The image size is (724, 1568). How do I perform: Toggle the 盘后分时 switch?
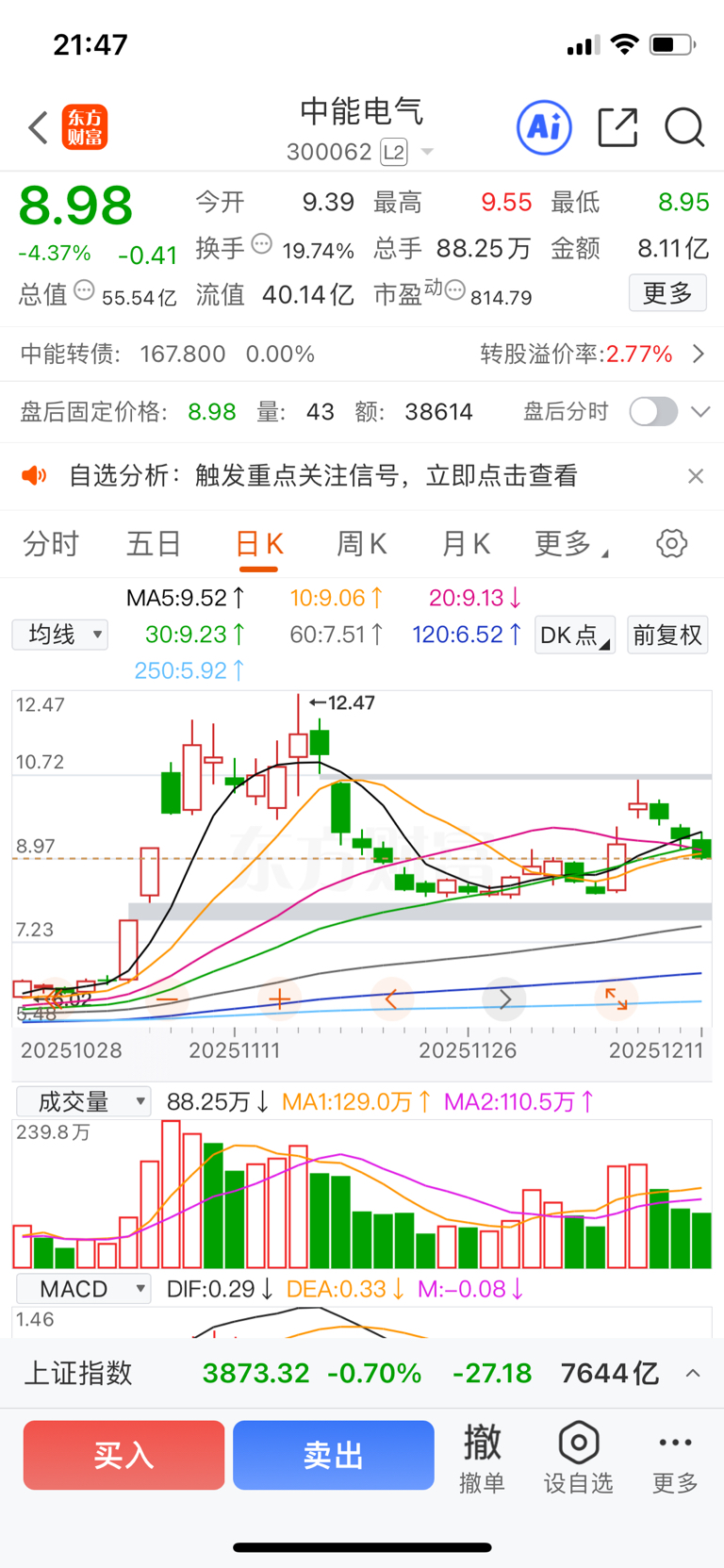point(653,412)
